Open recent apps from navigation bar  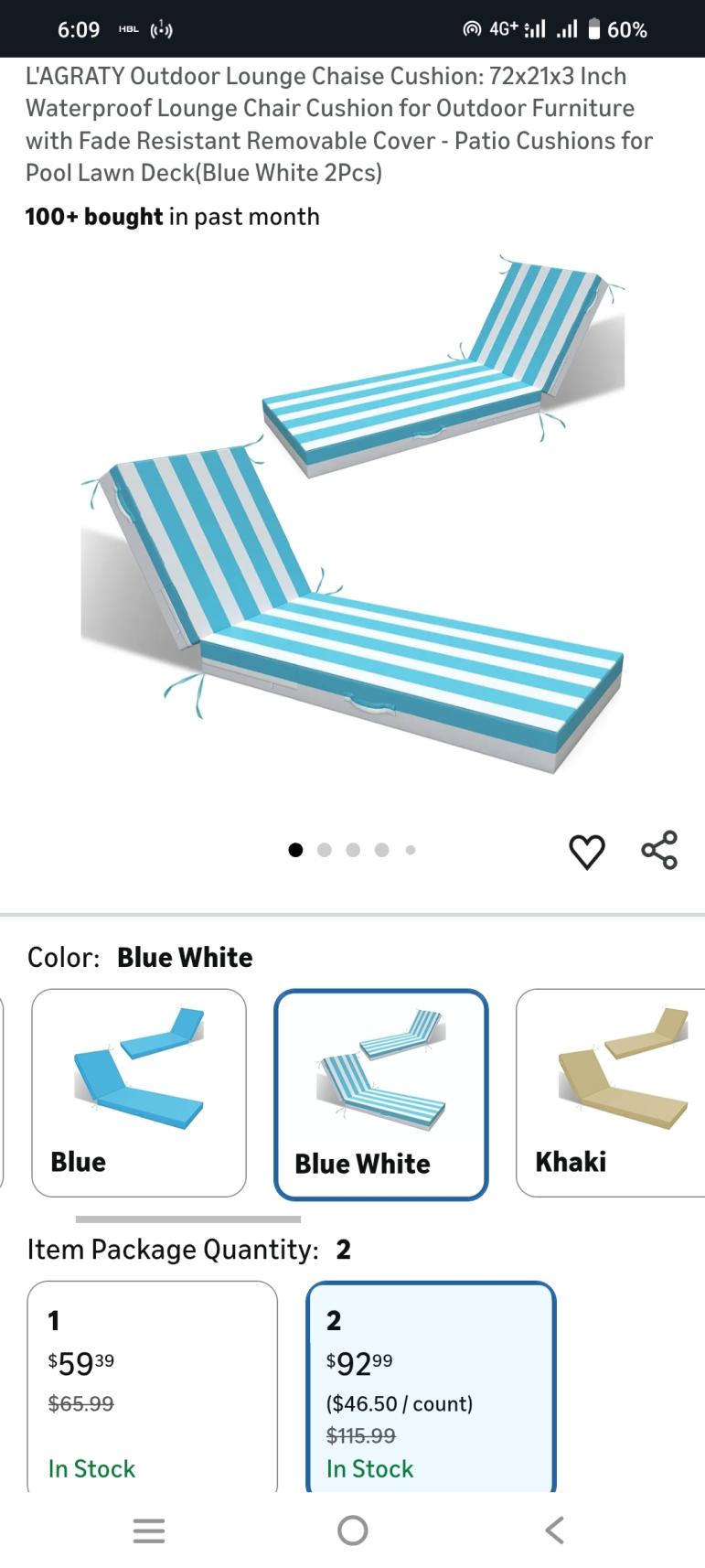tap(149, 1530)
